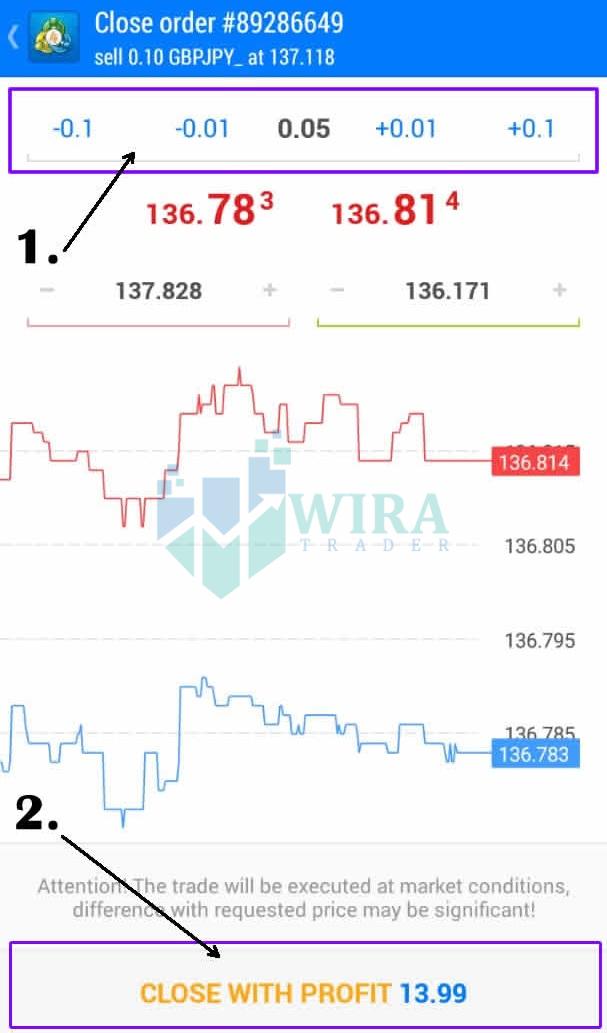This screenshot has width=607, height=1033.
Task: Increase volume by 0.1
Action: click(x=531, y=129)
